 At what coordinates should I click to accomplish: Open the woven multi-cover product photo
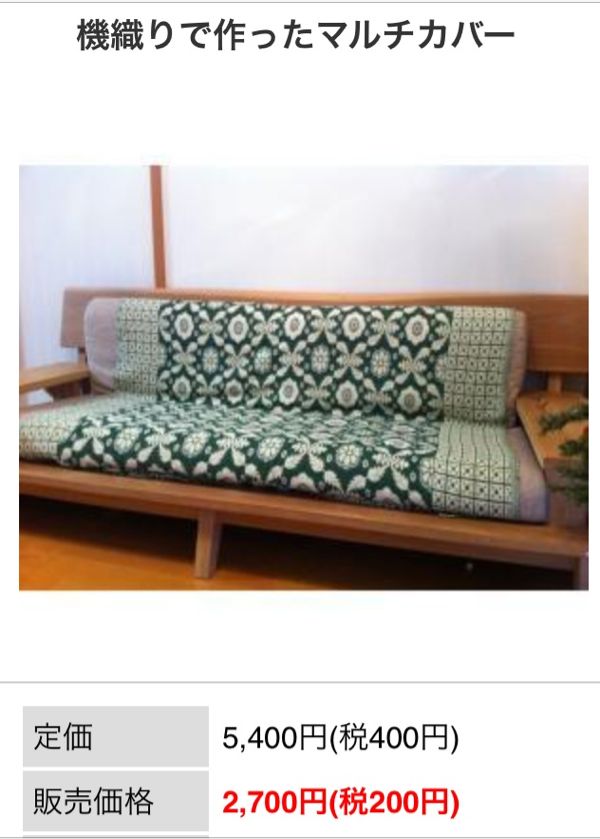[x=303, y=377]
